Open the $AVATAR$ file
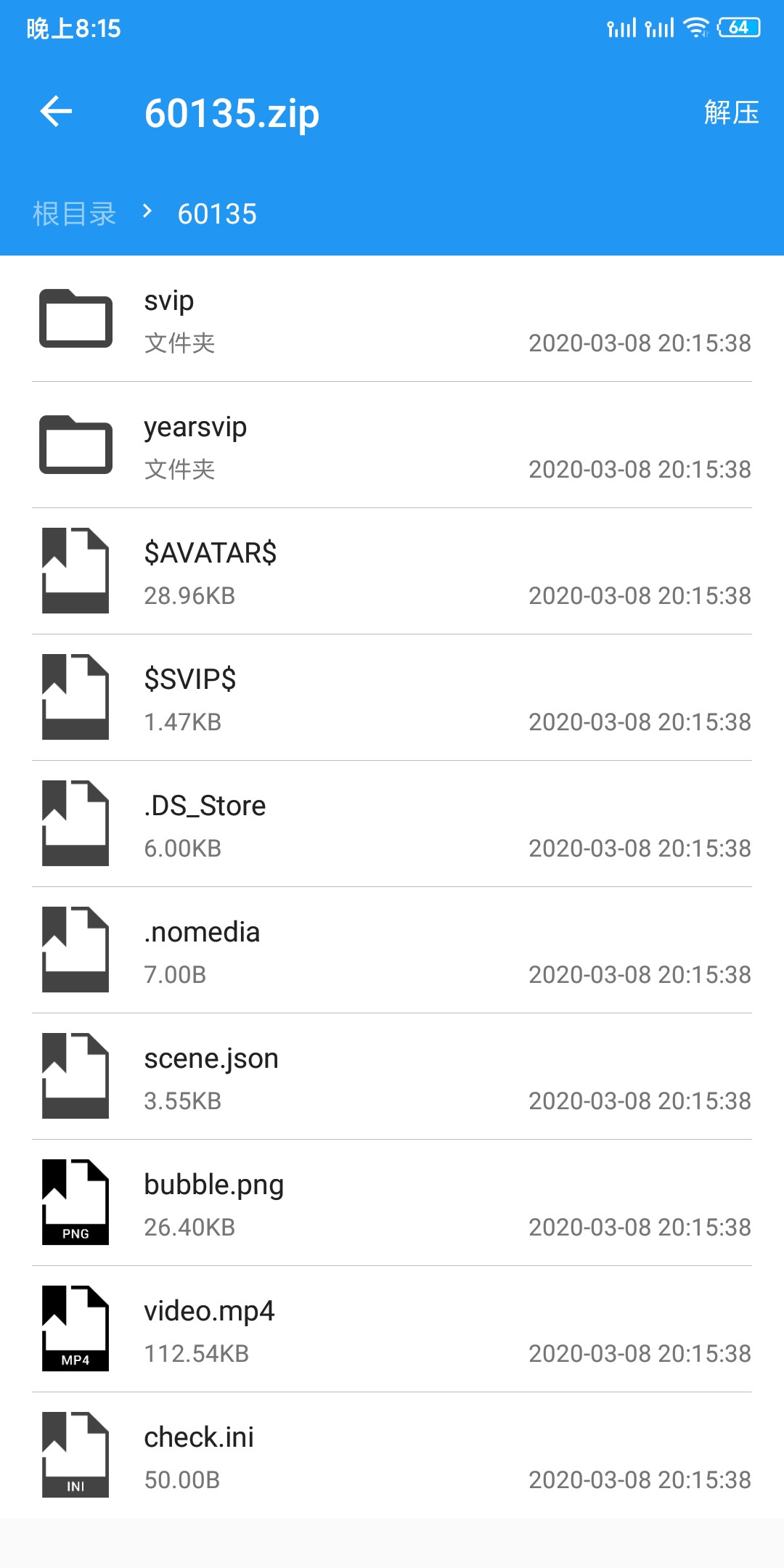 pos(392,571)
